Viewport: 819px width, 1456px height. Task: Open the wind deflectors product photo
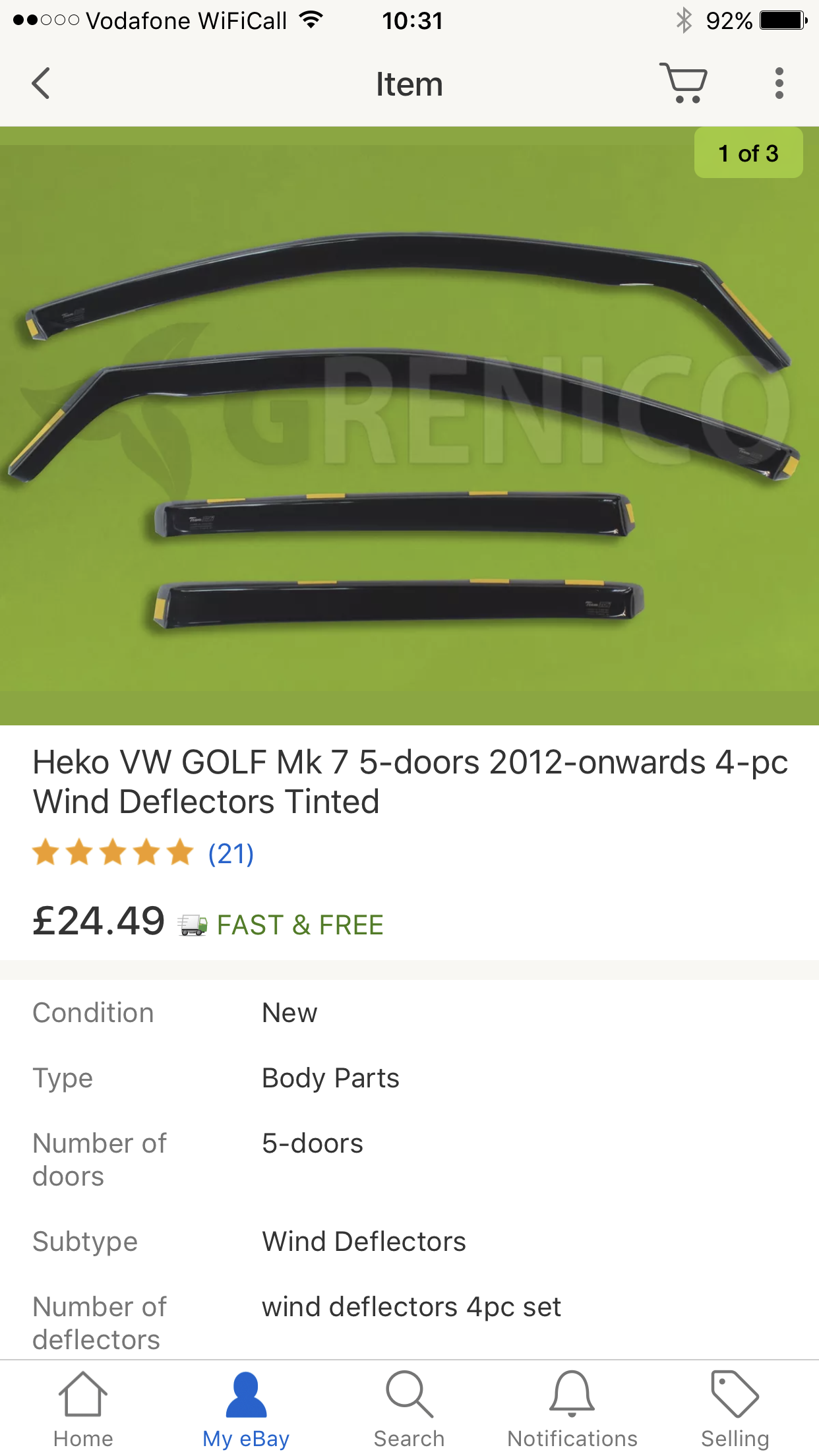pos(409,425)
